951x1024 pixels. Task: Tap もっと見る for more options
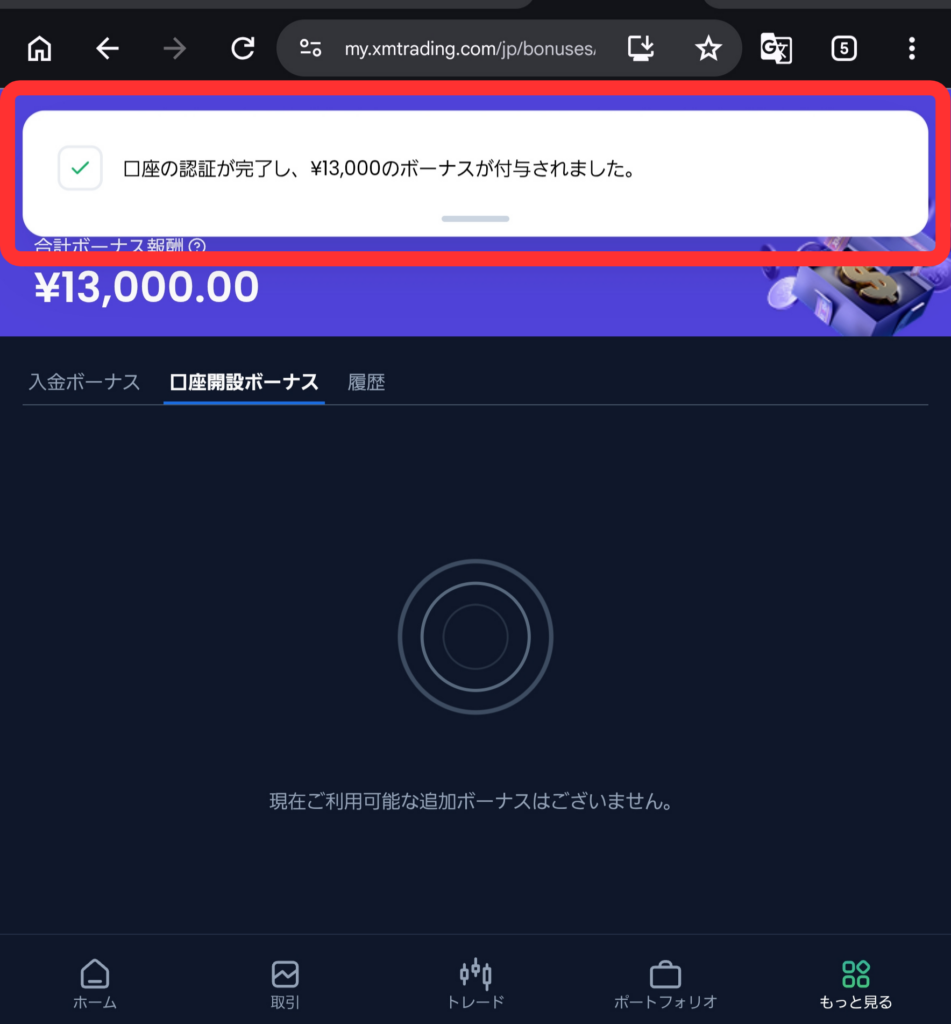(856, 984)
